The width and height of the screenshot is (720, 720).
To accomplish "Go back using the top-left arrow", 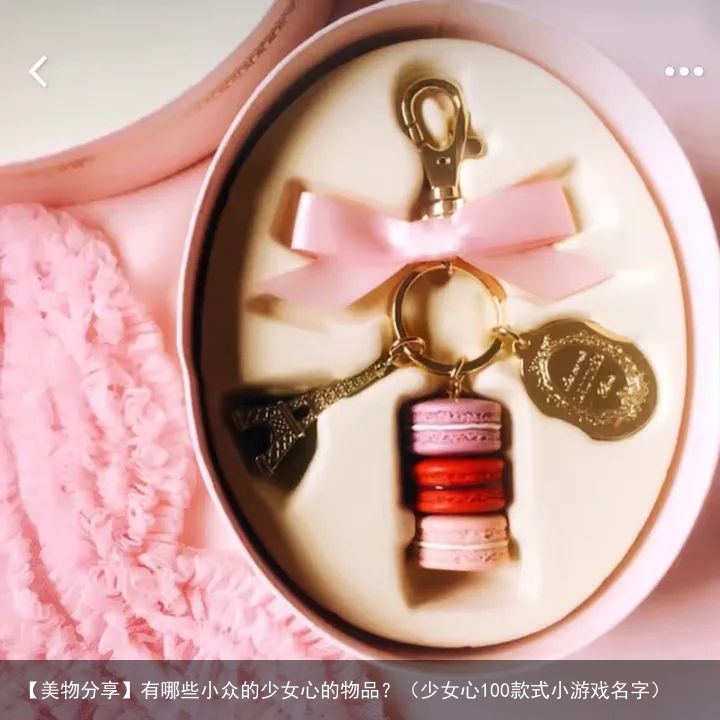I will 38,71.
